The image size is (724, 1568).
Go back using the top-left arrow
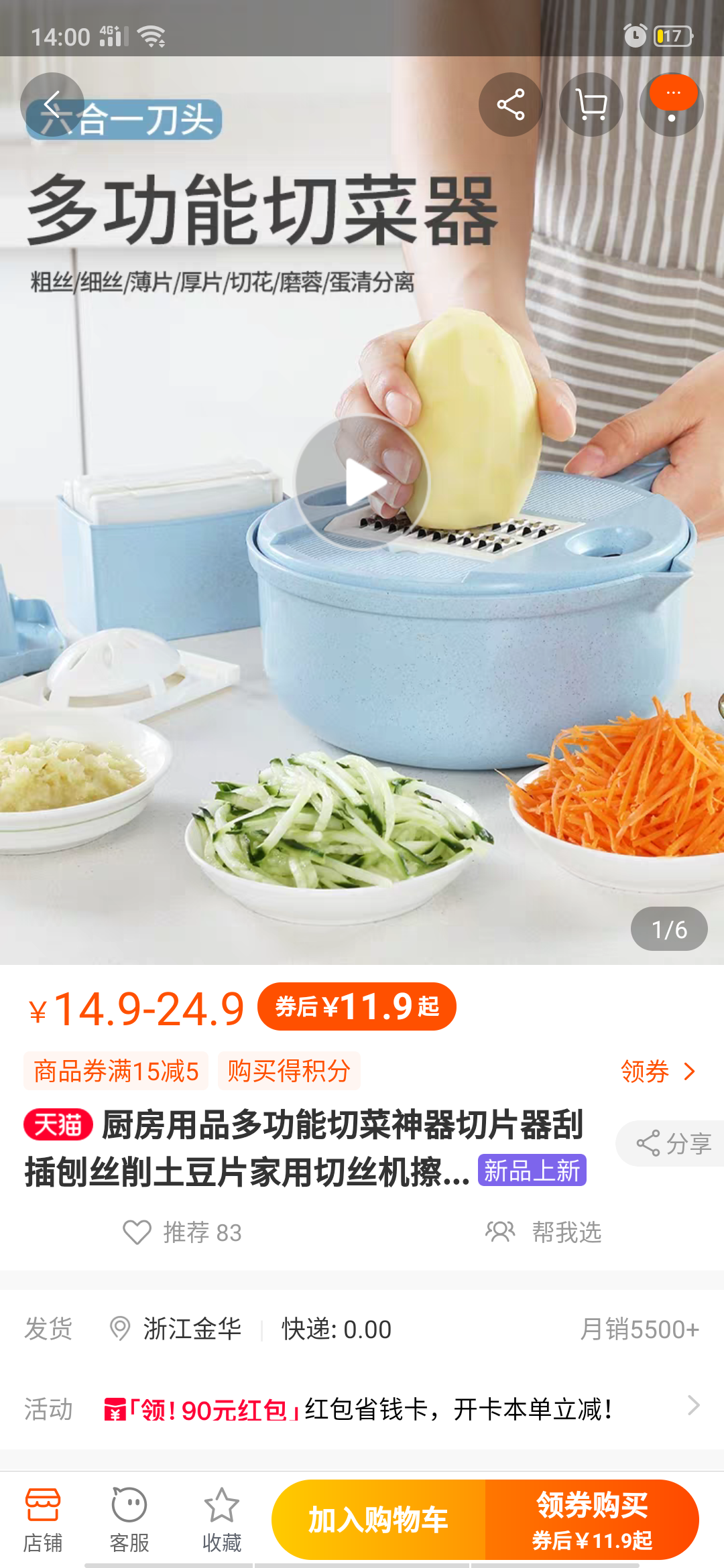[52, 105]
